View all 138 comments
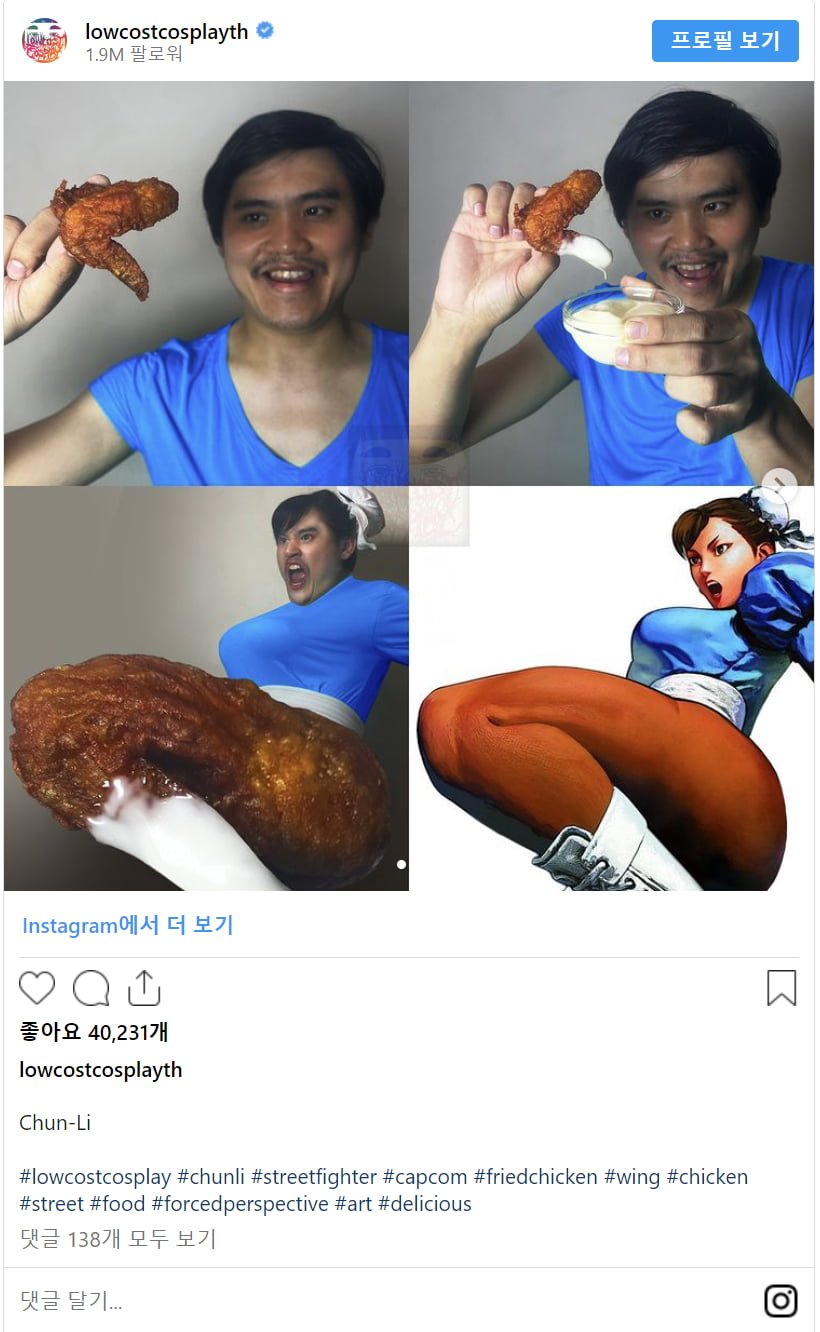This screenshot has height=1332, width=820. tap(117, 1239)
